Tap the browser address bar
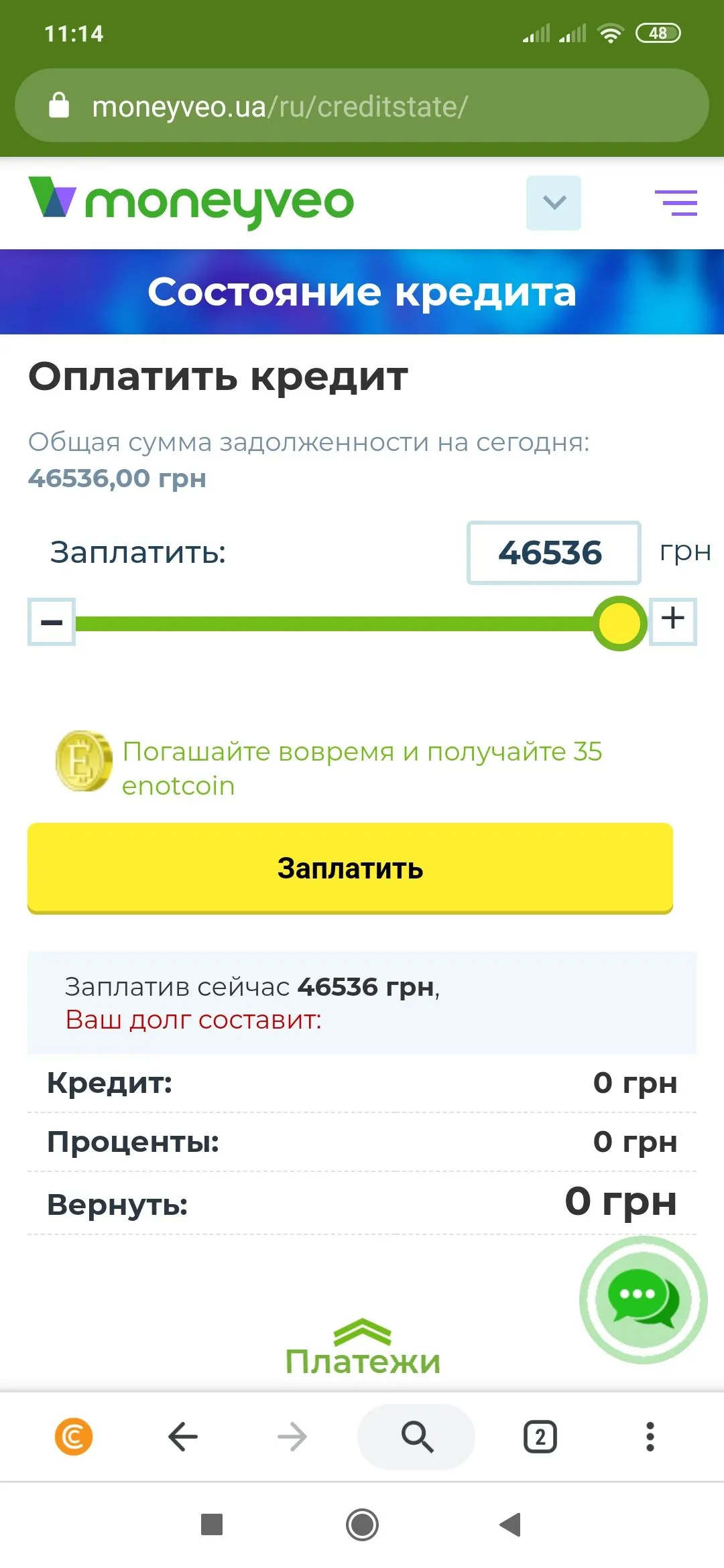The image size is (724, 1568). pos(362,106)
